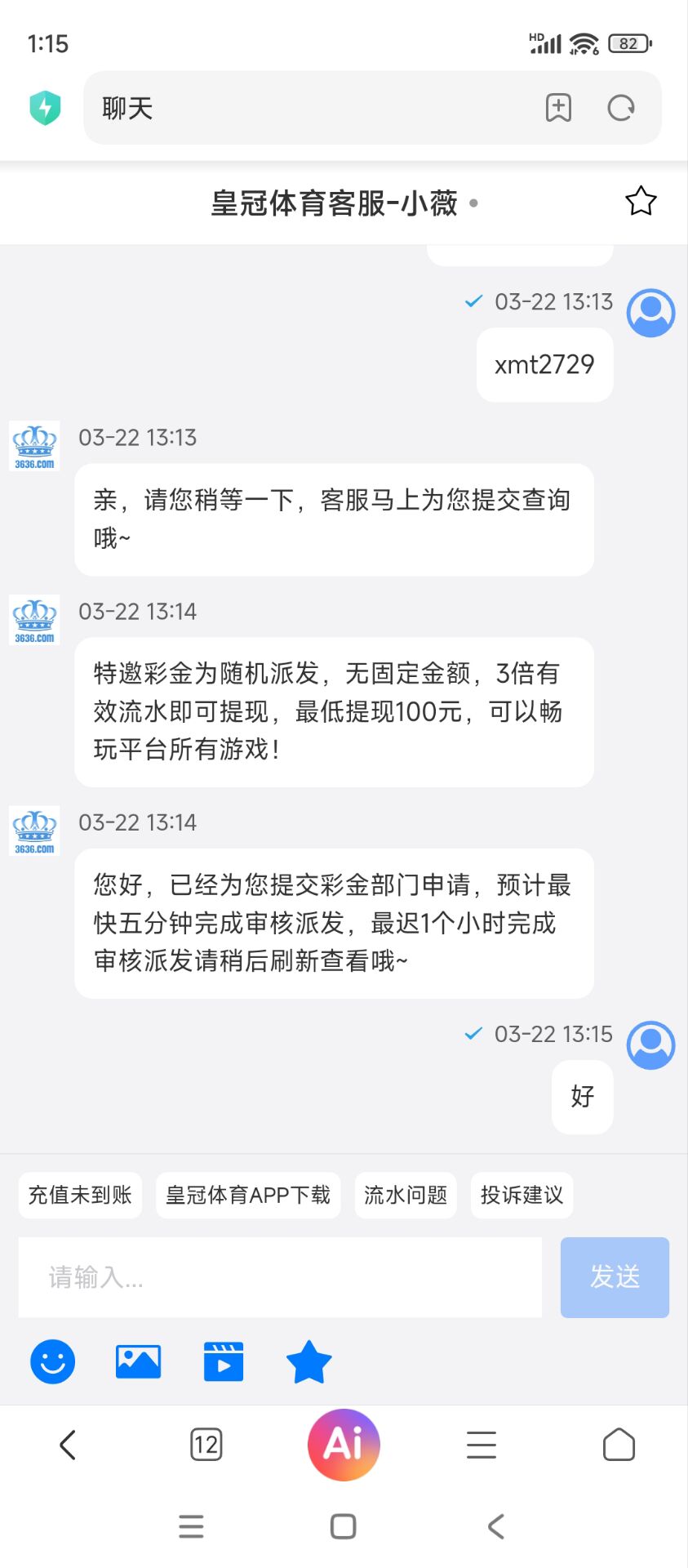
Task: Select the 投诉建议 chip
Action: coord(522,1196)
